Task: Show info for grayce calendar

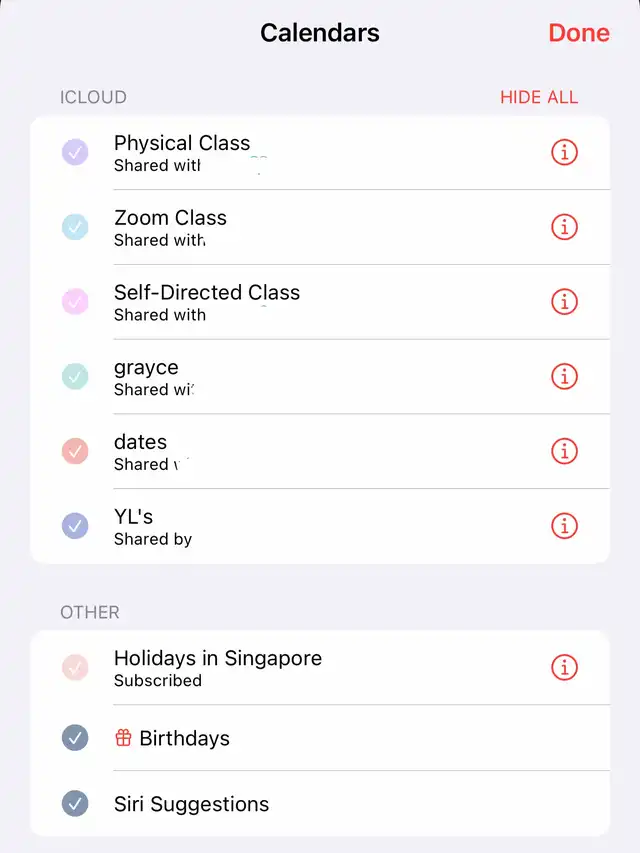Action: (x=565, y=376)
